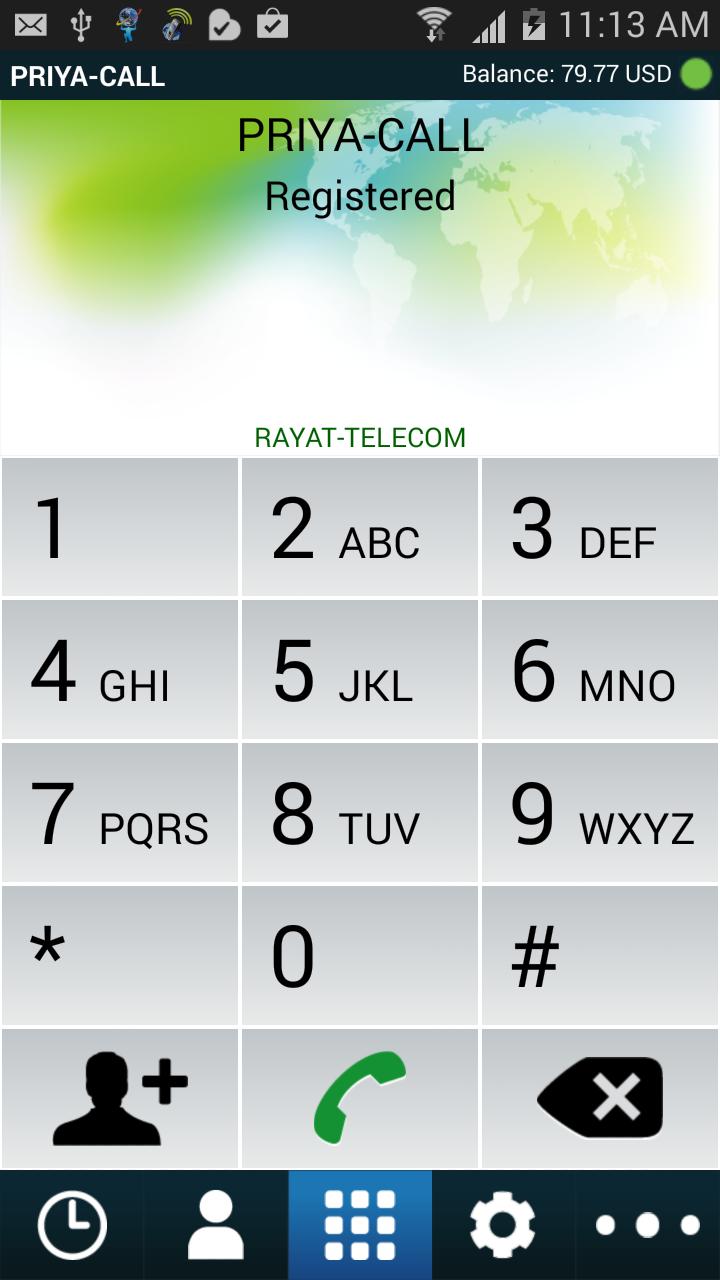The image size is (720, 1280).
Task: Start call with green phone button
Action: [x=360, y=1098]
